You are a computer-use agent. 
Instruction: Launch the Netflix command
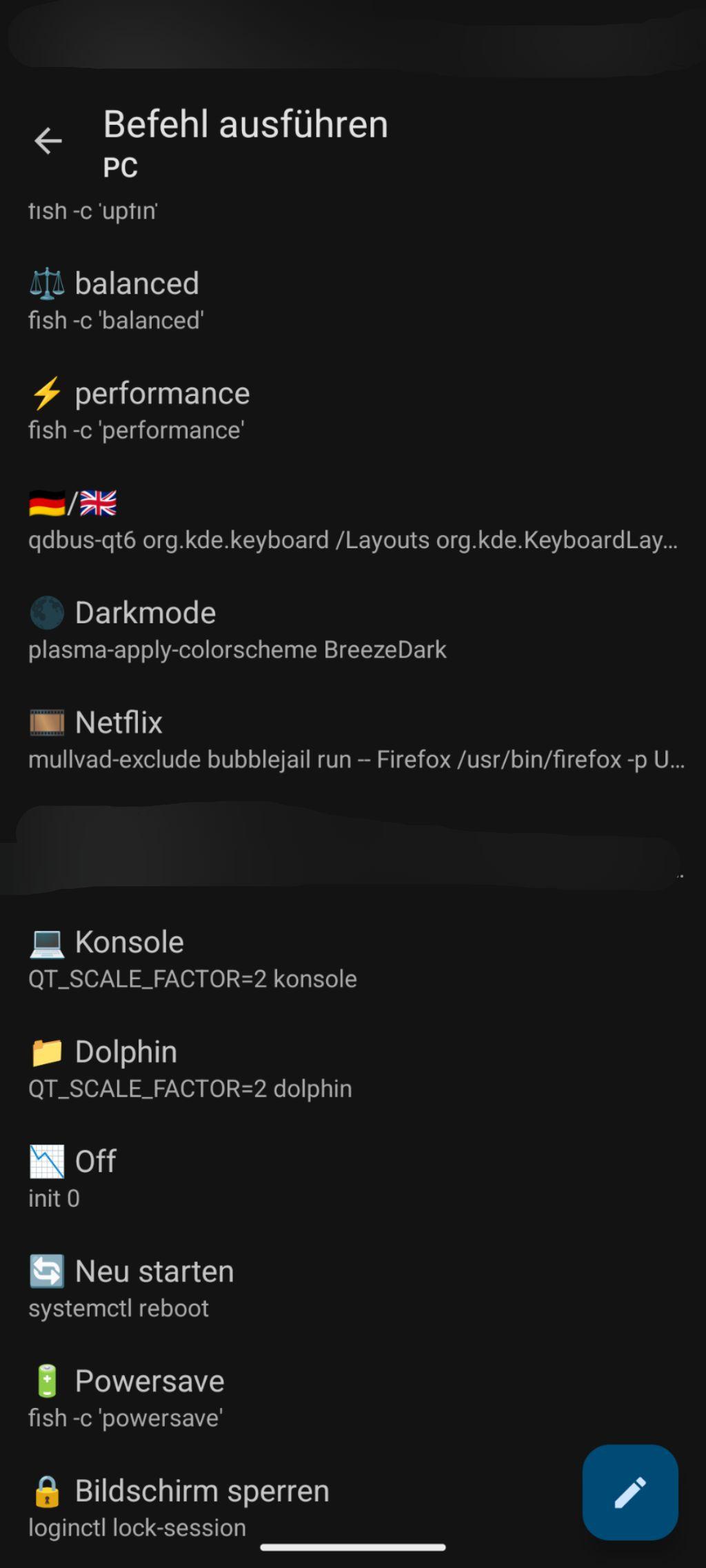click(353, 739)
